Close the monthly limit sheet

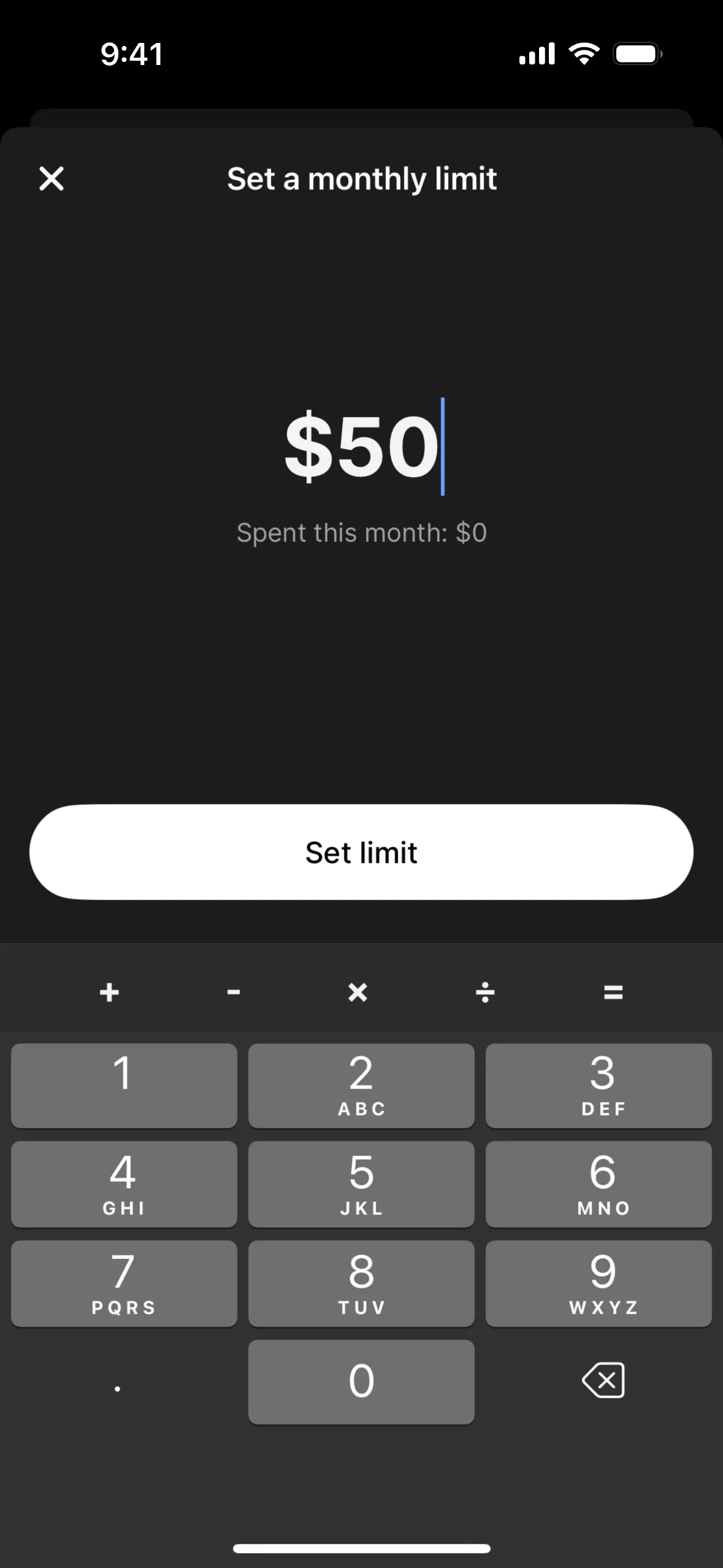(x=52, y=179)
